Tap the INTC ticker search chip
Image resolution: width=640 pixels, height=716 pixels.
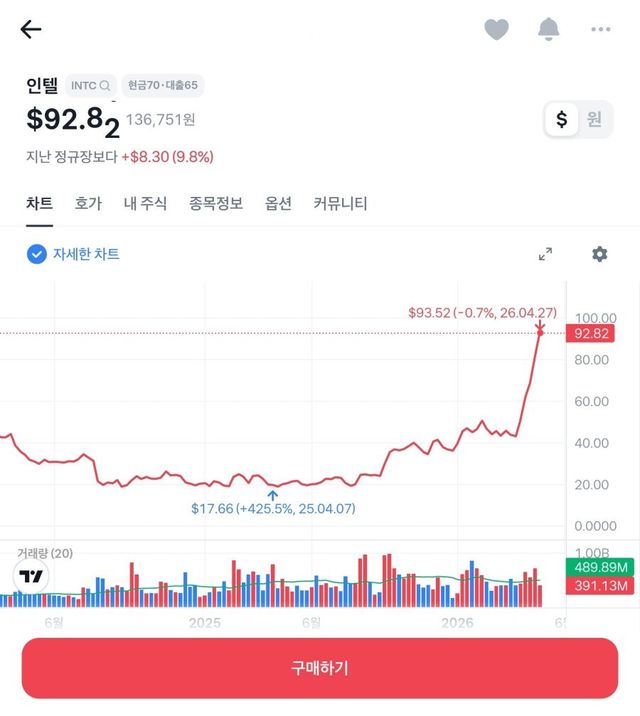[x=91, y=86]
